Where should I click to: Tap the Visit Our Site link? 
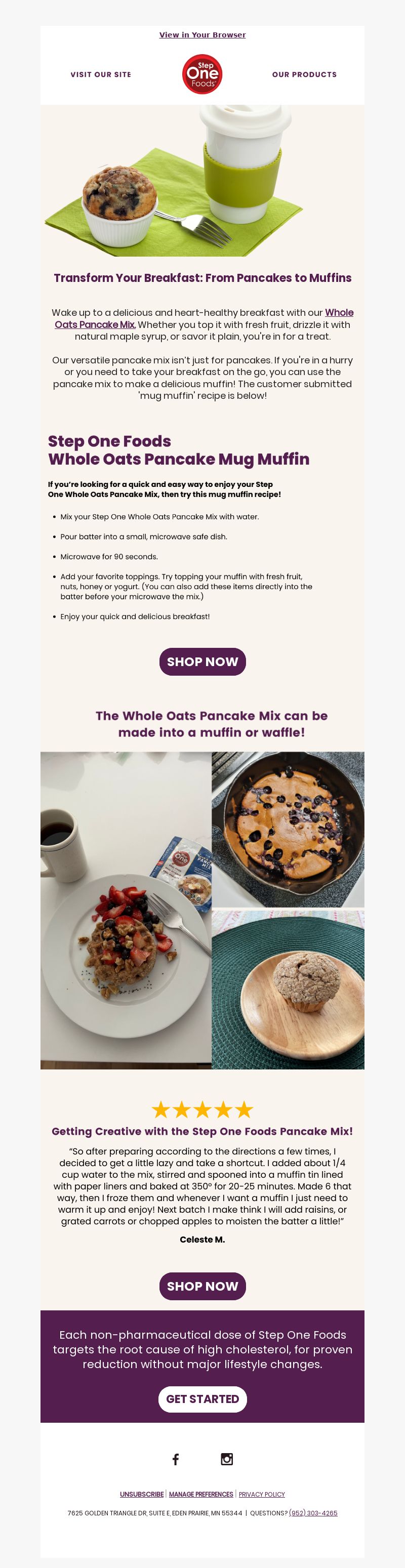[100, 74]
